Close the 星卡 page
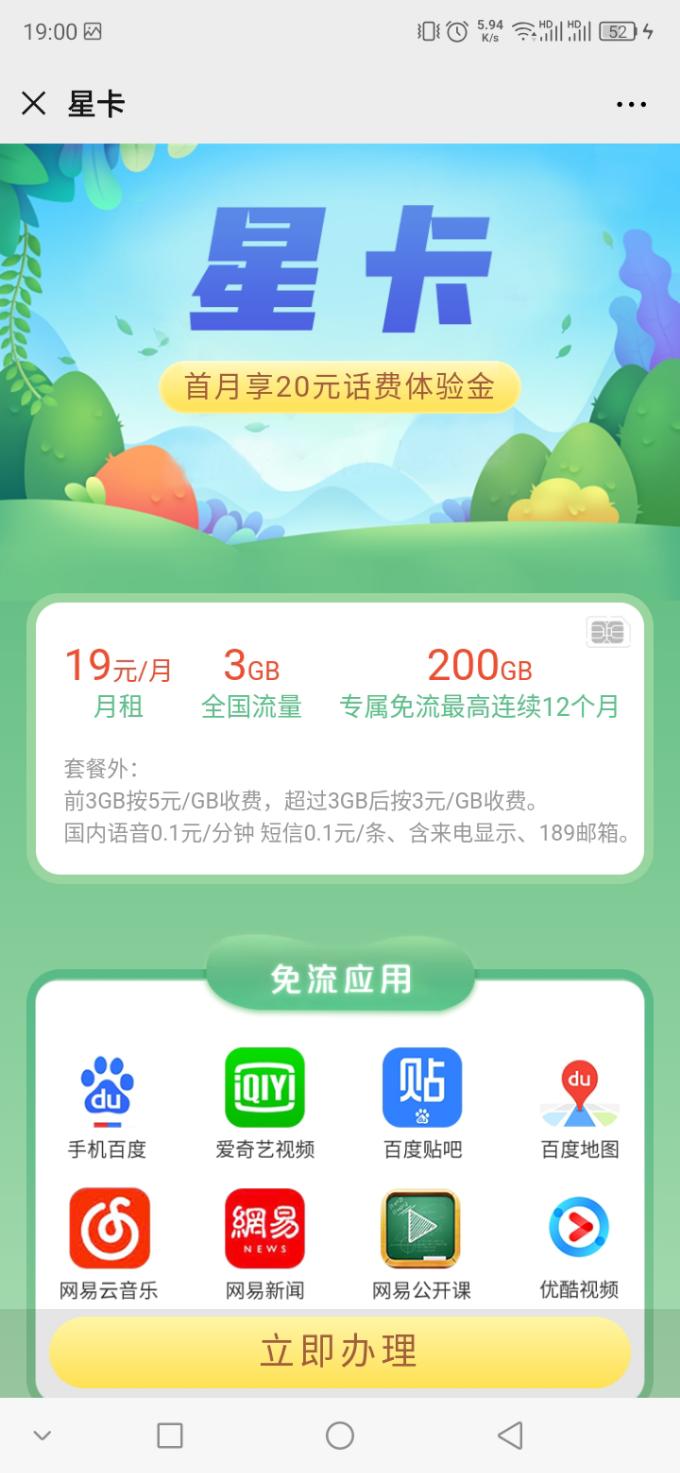 click(x=34, y=104)
